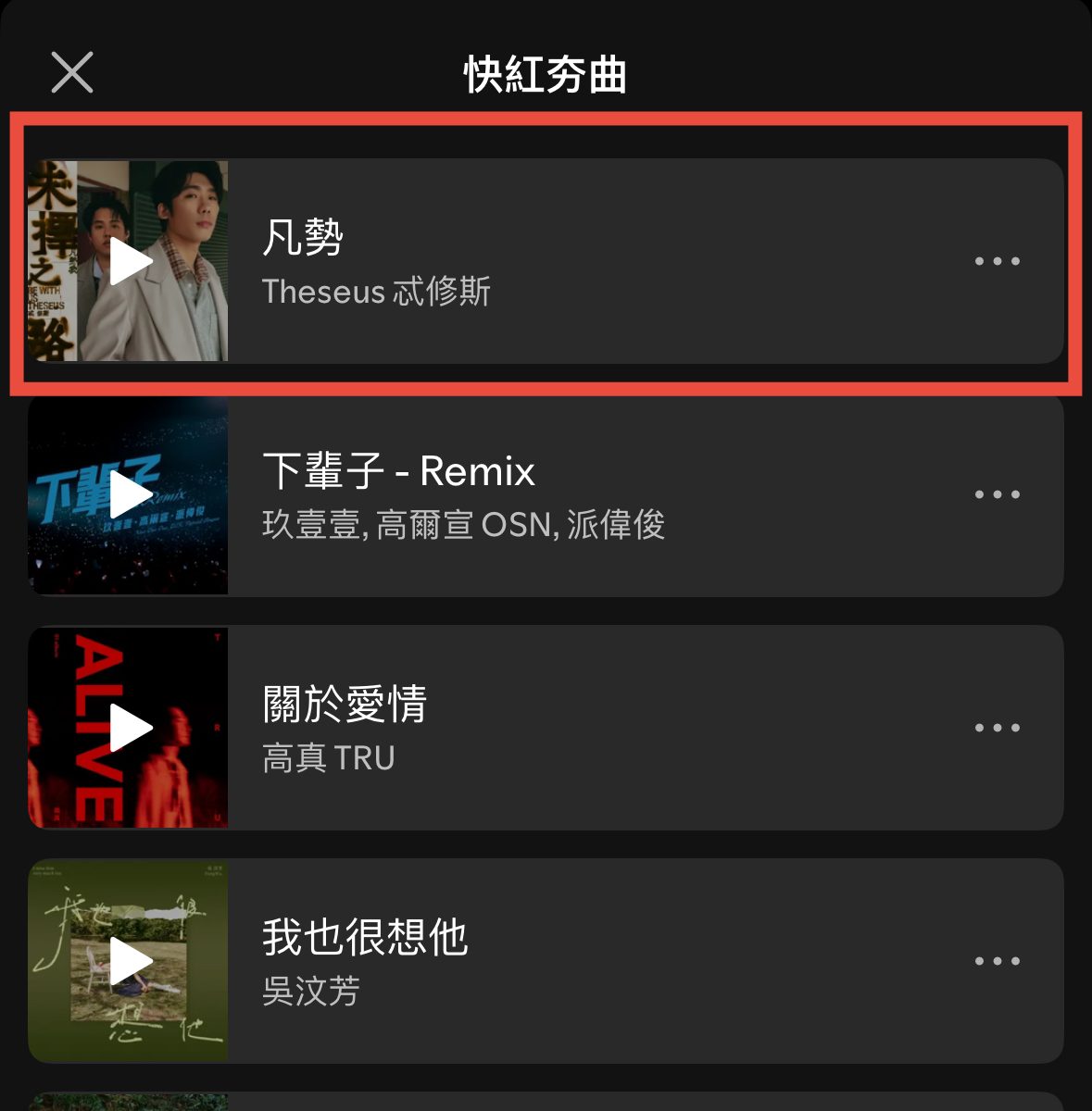Open more options for 凡勢
Viewport: 1092px width, 1111px height.
997,261
